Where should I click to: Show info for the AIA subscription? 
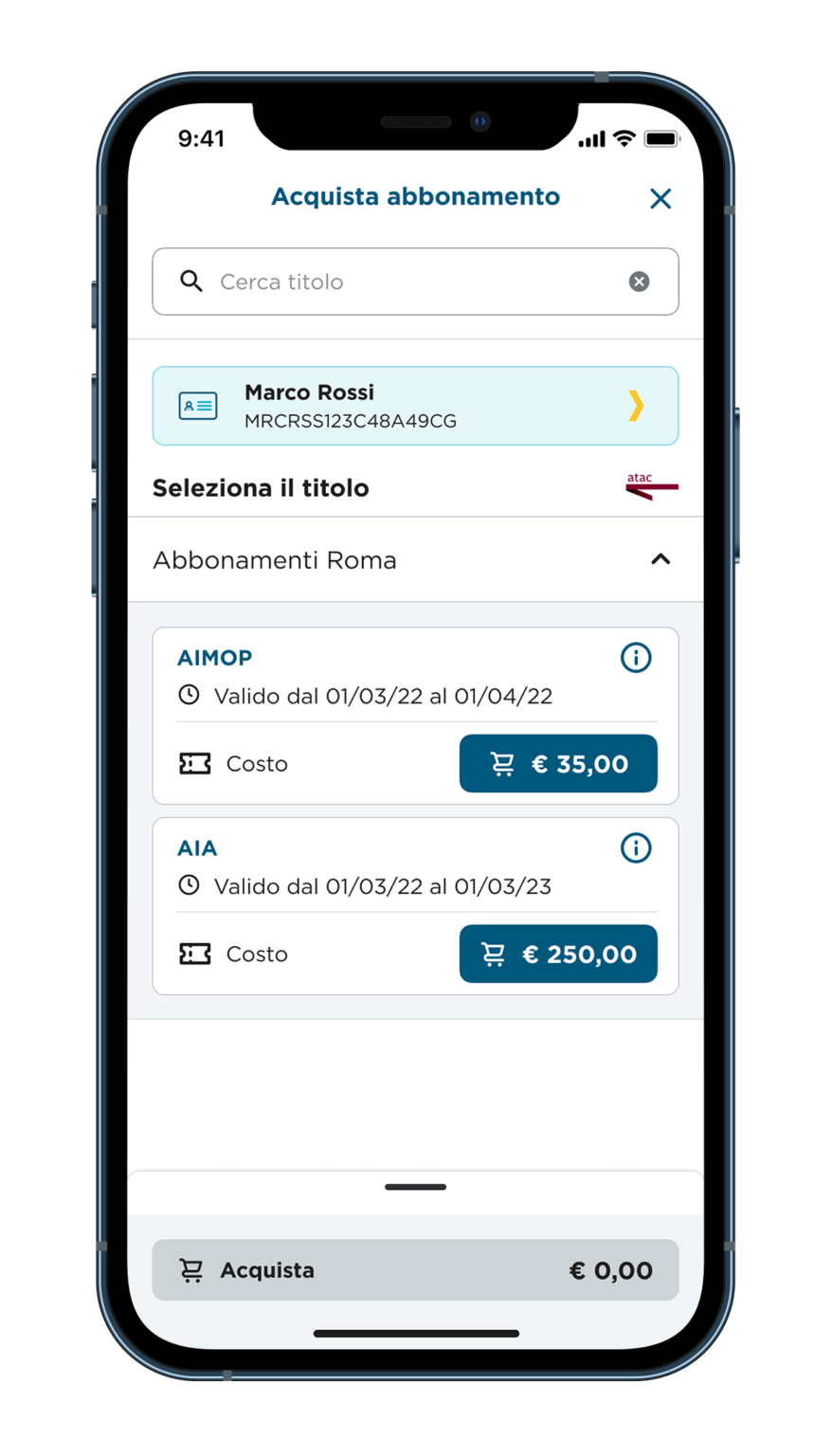[x=636, y=847]
